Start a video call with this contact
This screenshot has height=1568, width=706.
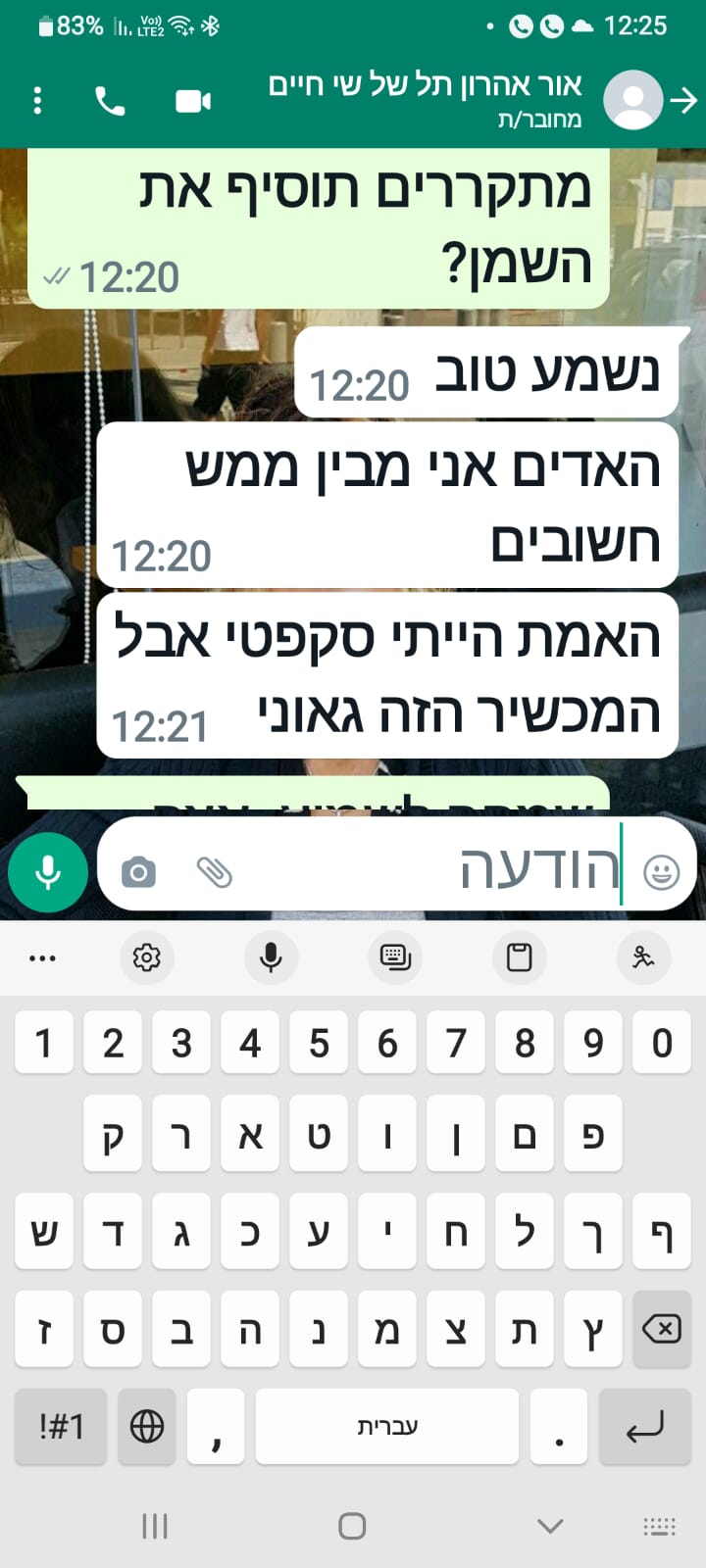(193, 101)
